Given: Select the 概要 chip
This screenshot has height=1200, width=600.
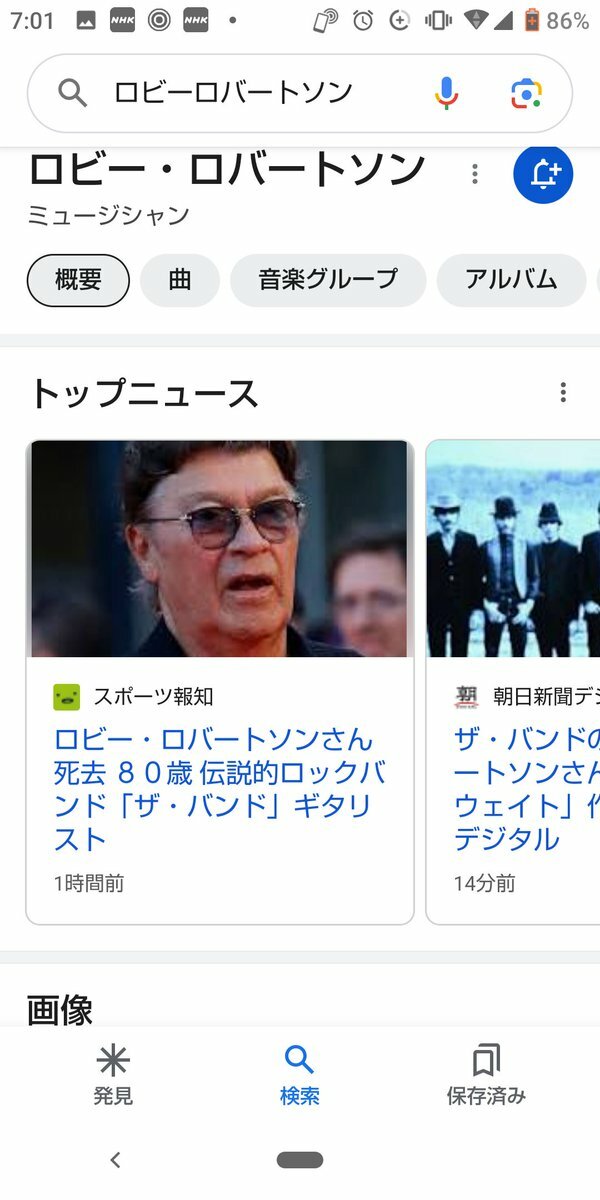Looking at the screenshot, I should [x=78, y=280].
